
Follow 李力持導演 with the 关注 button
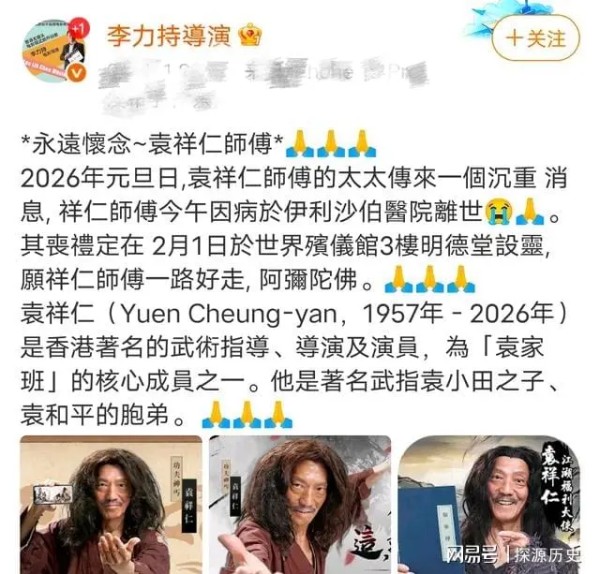536,39
